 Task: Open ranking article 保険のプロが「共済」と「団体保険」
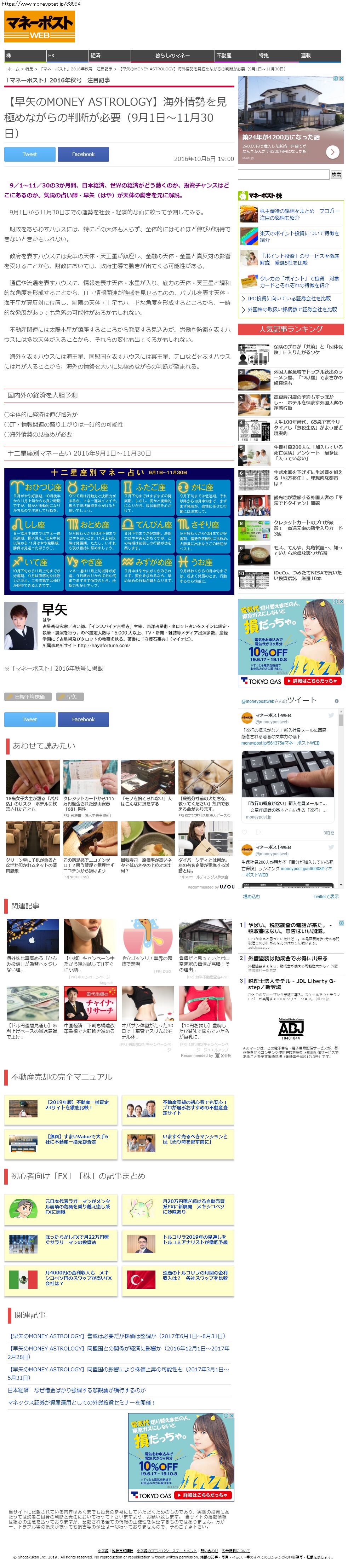(308, 349)
